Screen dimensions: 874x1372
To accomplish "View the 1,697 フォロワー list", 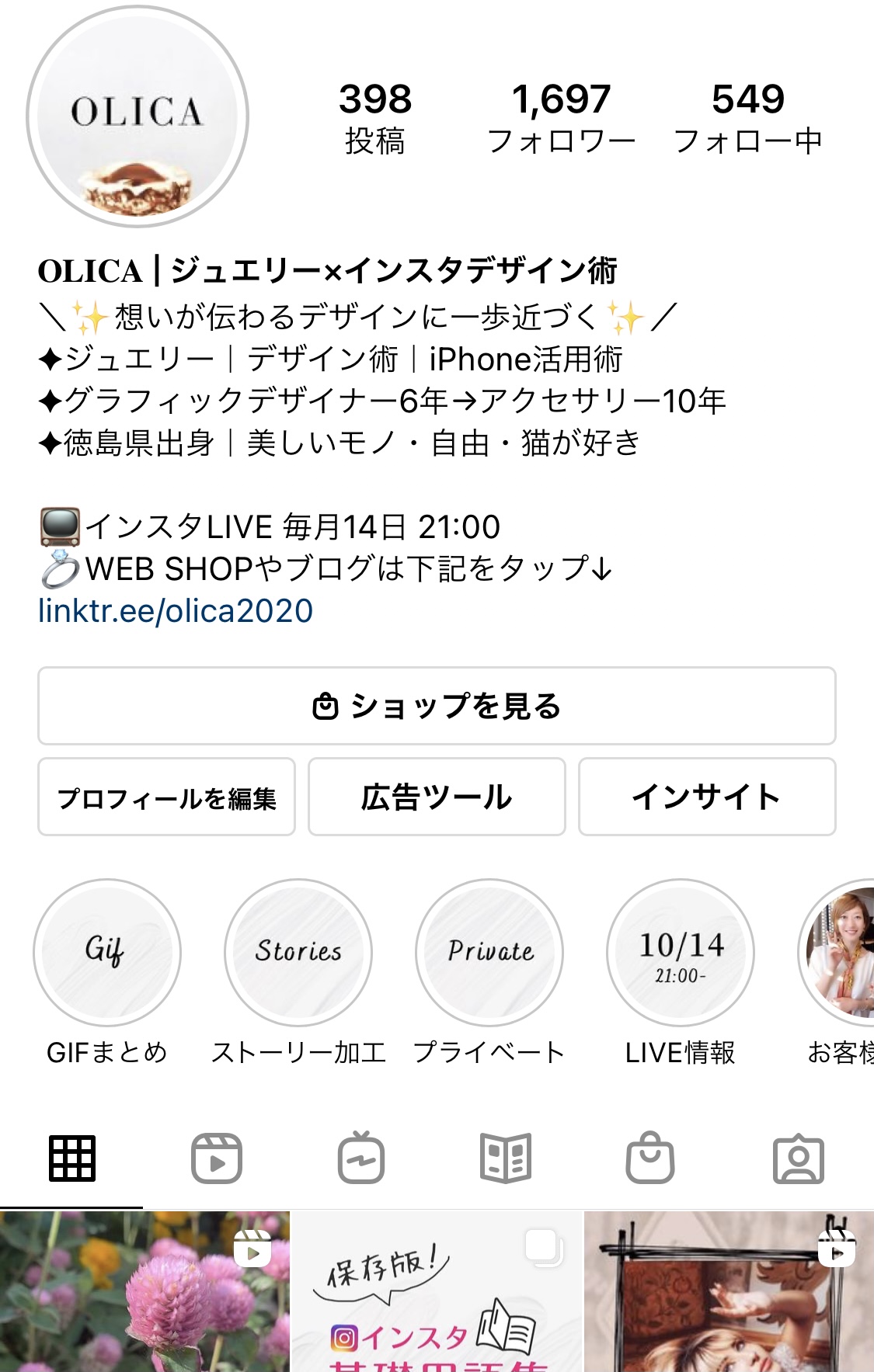I will tap(561, 118).
